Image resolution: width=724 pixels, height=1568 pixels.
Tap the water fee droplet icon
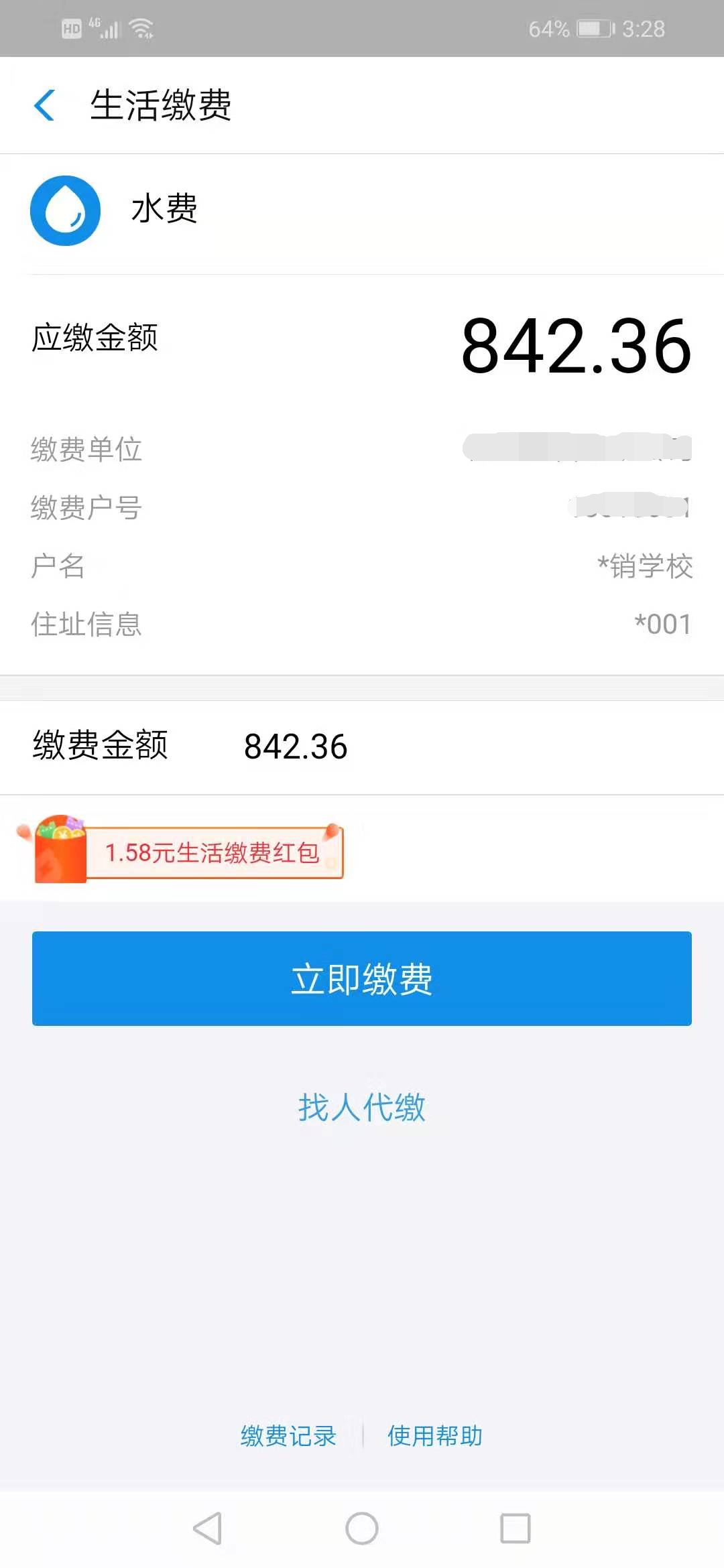coord(65,209)
